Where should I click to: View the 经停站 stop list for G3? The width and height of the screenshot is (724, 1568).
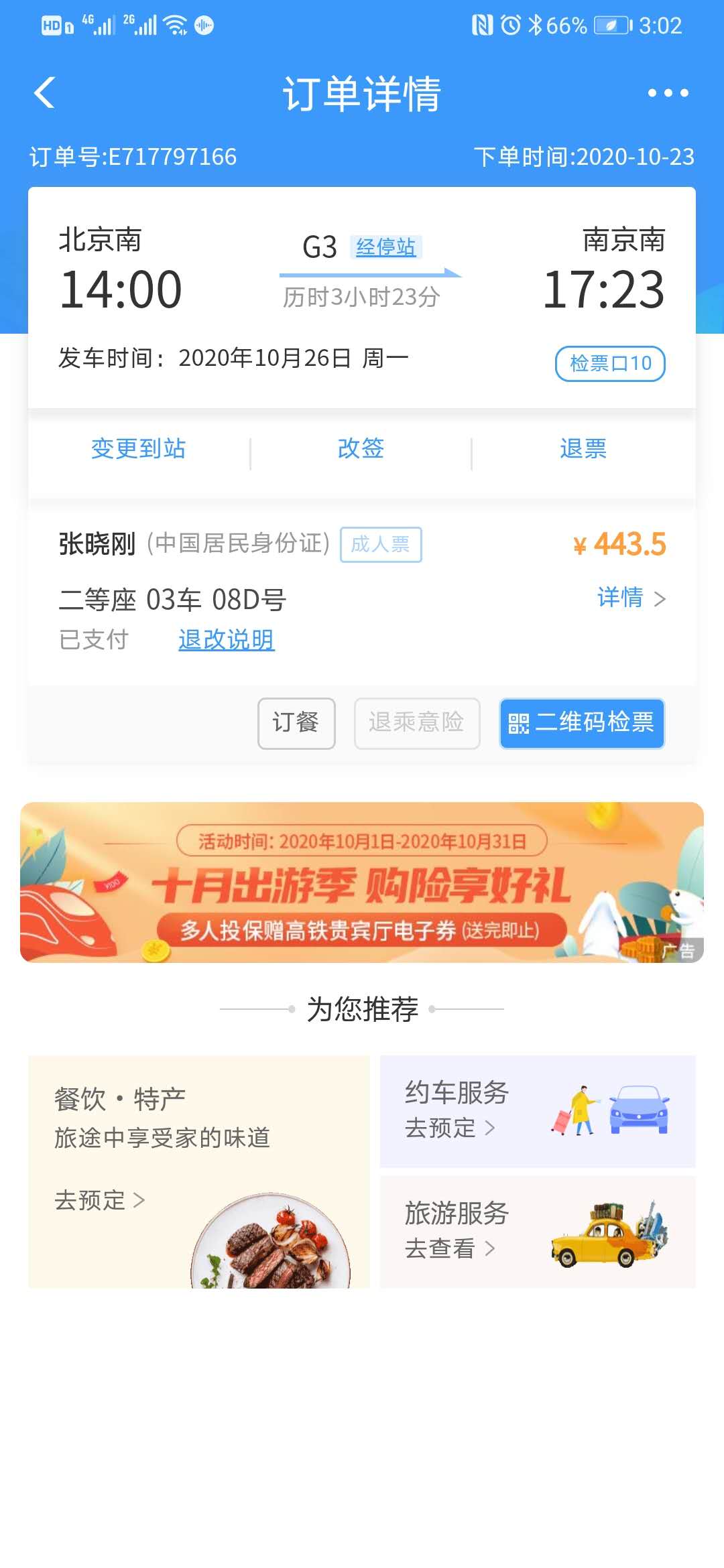385,247
